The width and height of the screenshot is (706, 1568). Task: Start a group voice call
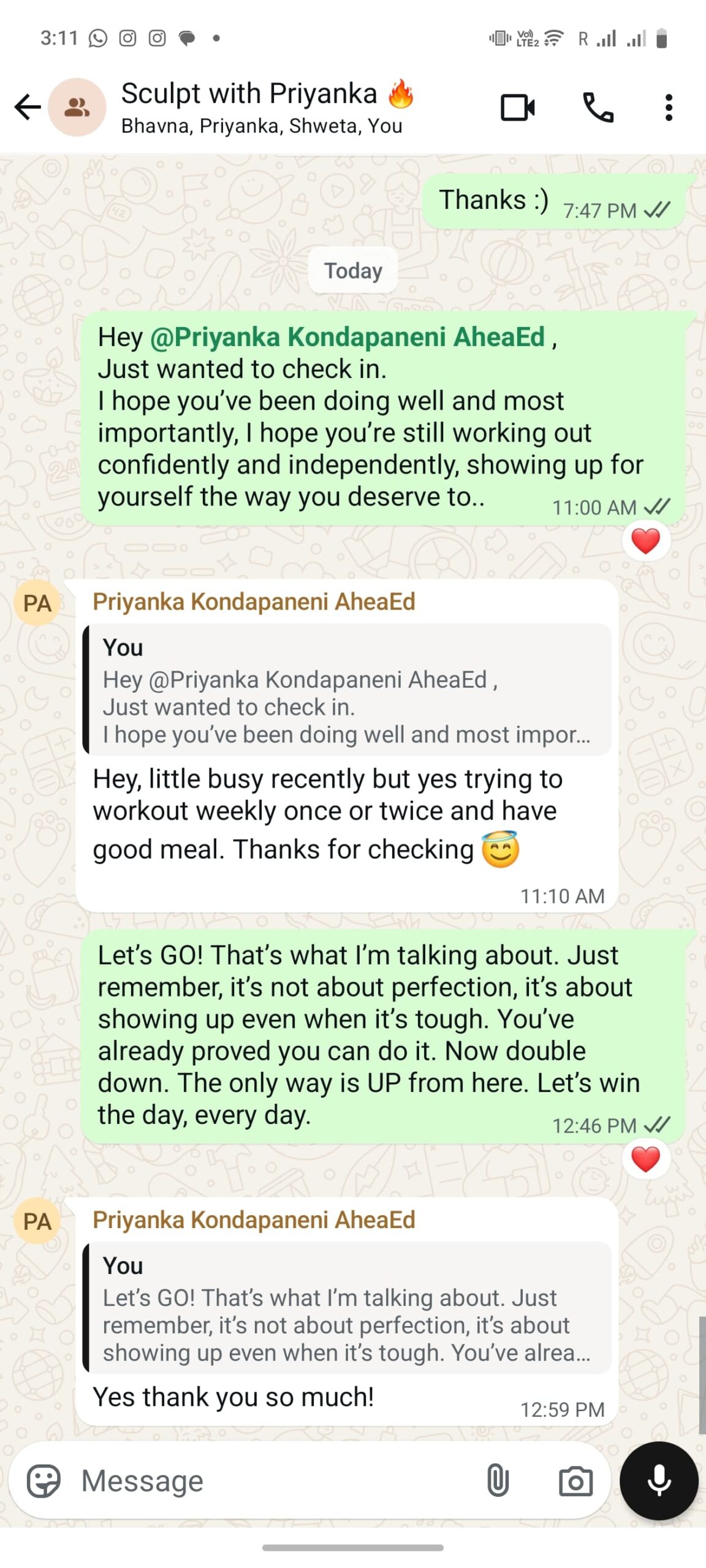pyautogui.click(x=598, y=108)
